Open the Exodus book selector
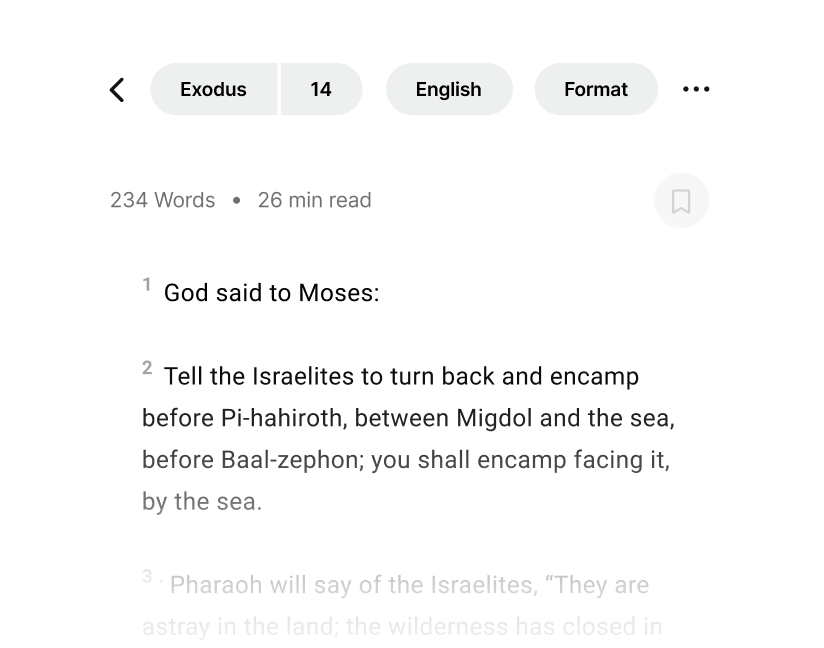The width and height of the screenshot is (824, 648). pyautogui.click(x=214, y=89)
